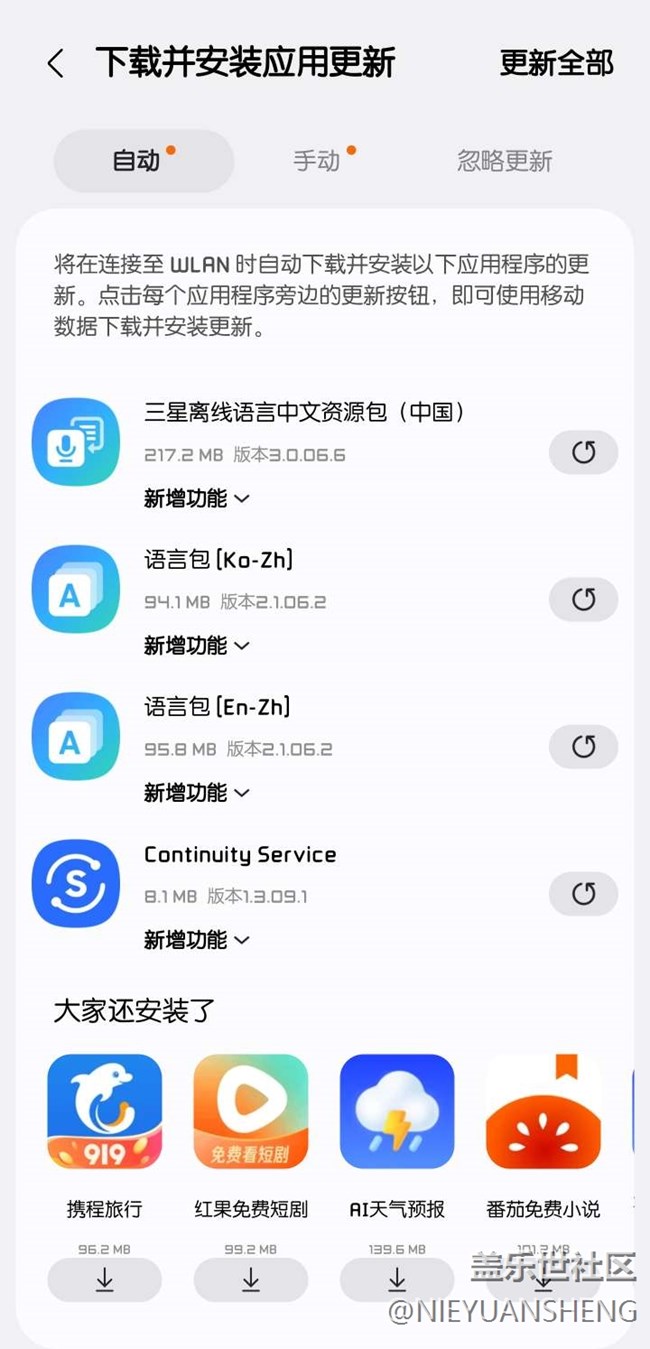Expand 新增功能 under 三星离线语言中文资源包
The width and height of the screenshot is (650, 1349).
click(196, 498)
